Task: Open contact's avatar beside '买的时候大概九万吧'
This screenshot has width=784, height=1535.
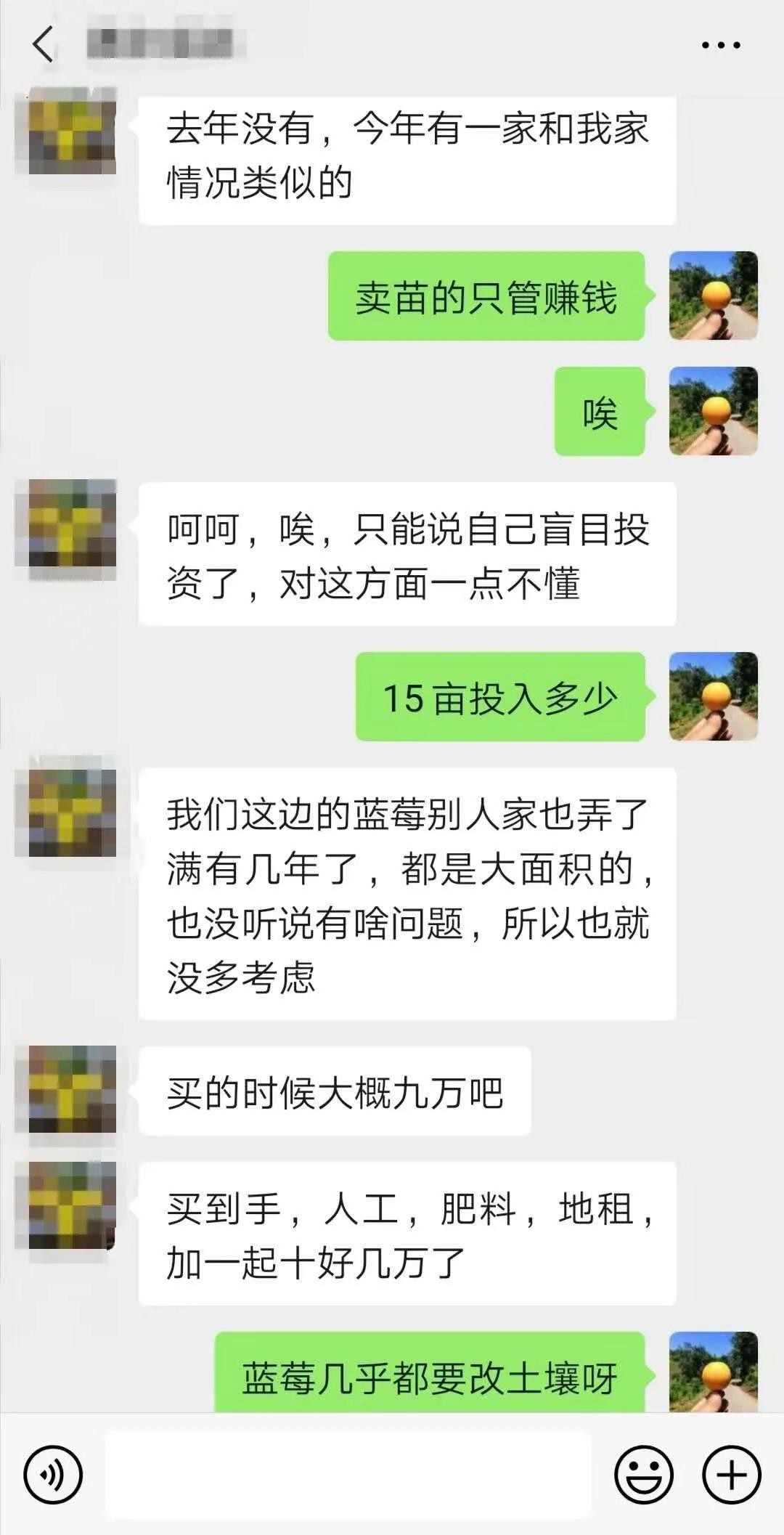Action: (x=72, y=1089)
